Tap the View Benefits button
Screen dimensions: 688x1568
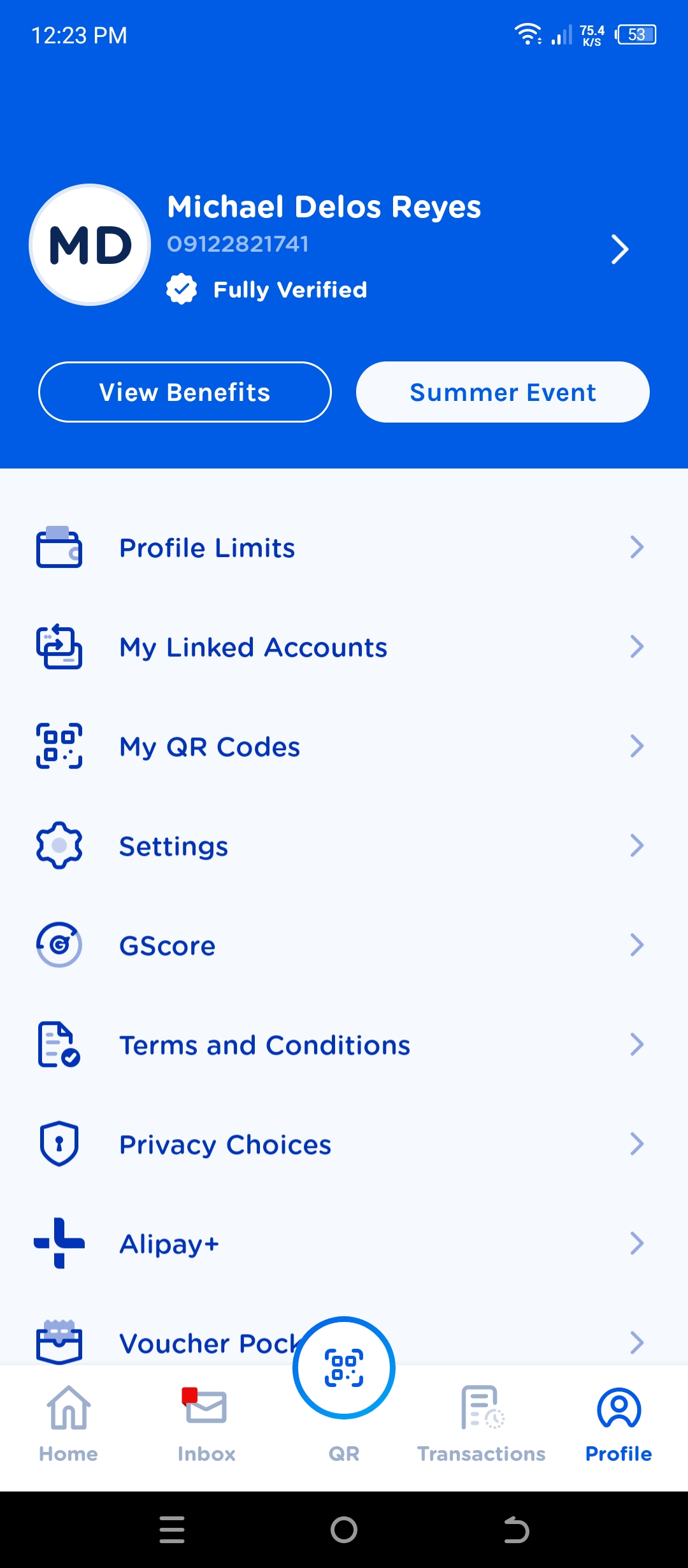pyautogui.click(x=185, y=392)
